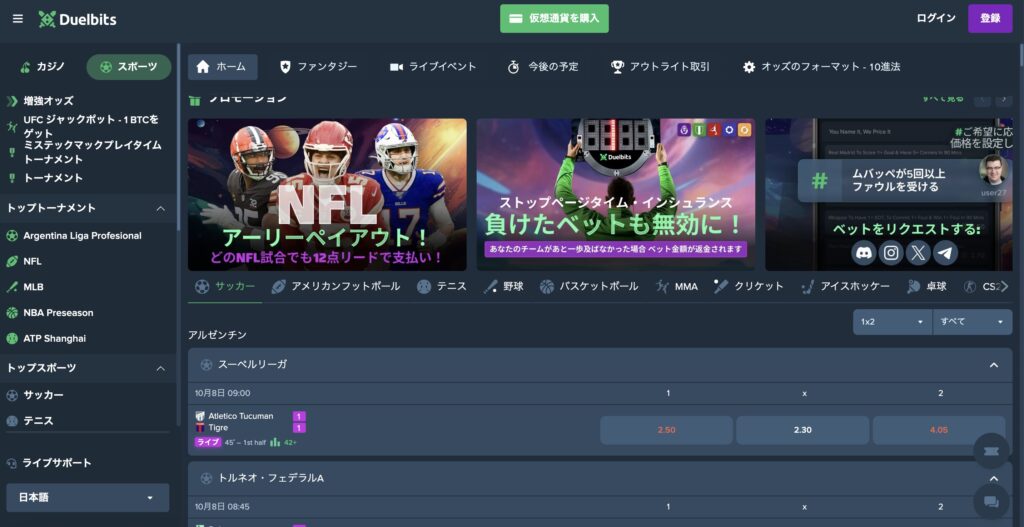Image resolution: width=1024 pixels, height=527 pixels.
Task: Bet on Atletico Tucuman at 2.50 odds
Action: click(666, 430)
